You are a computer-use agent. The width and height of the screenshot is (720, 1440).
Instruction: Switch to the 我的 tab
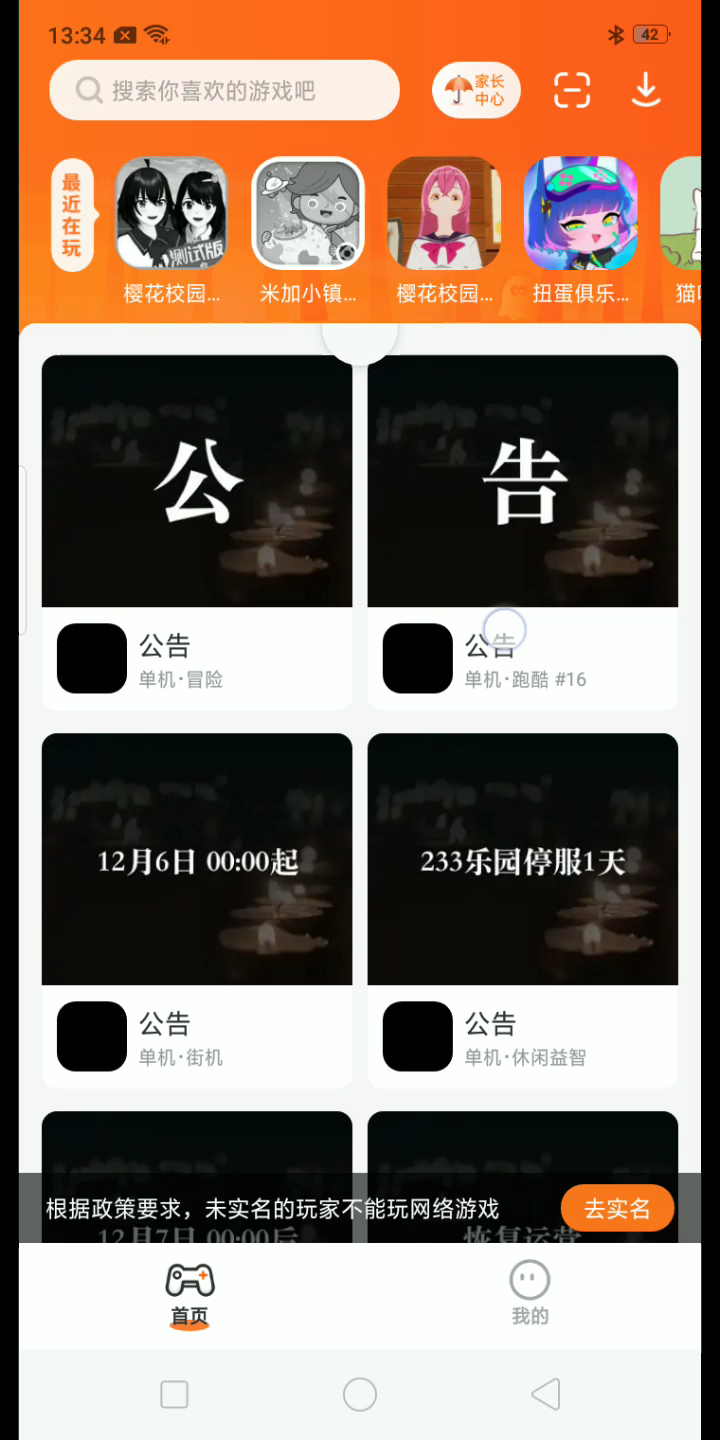pos(530,1294)
